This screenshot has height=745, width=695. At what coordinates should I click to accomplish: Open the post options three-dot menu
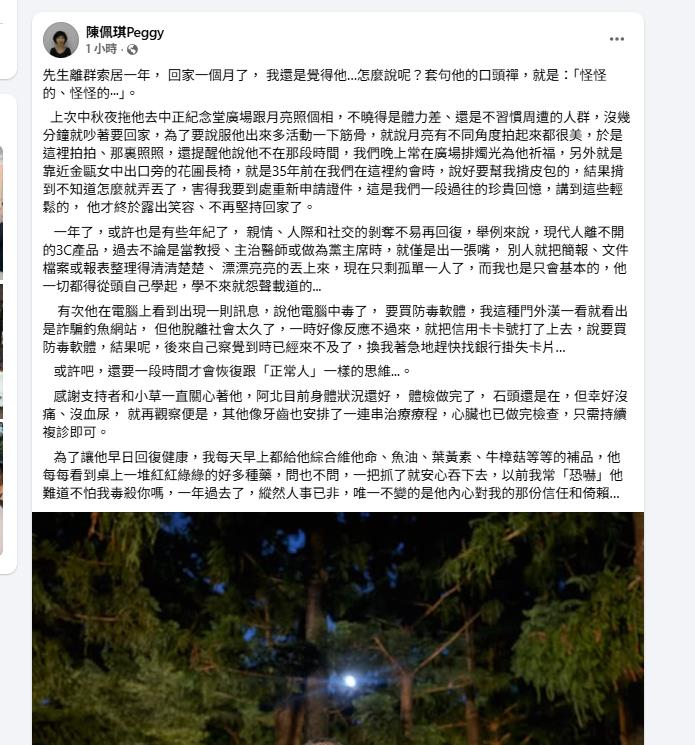pyautogui.click(x=617, y=39)
